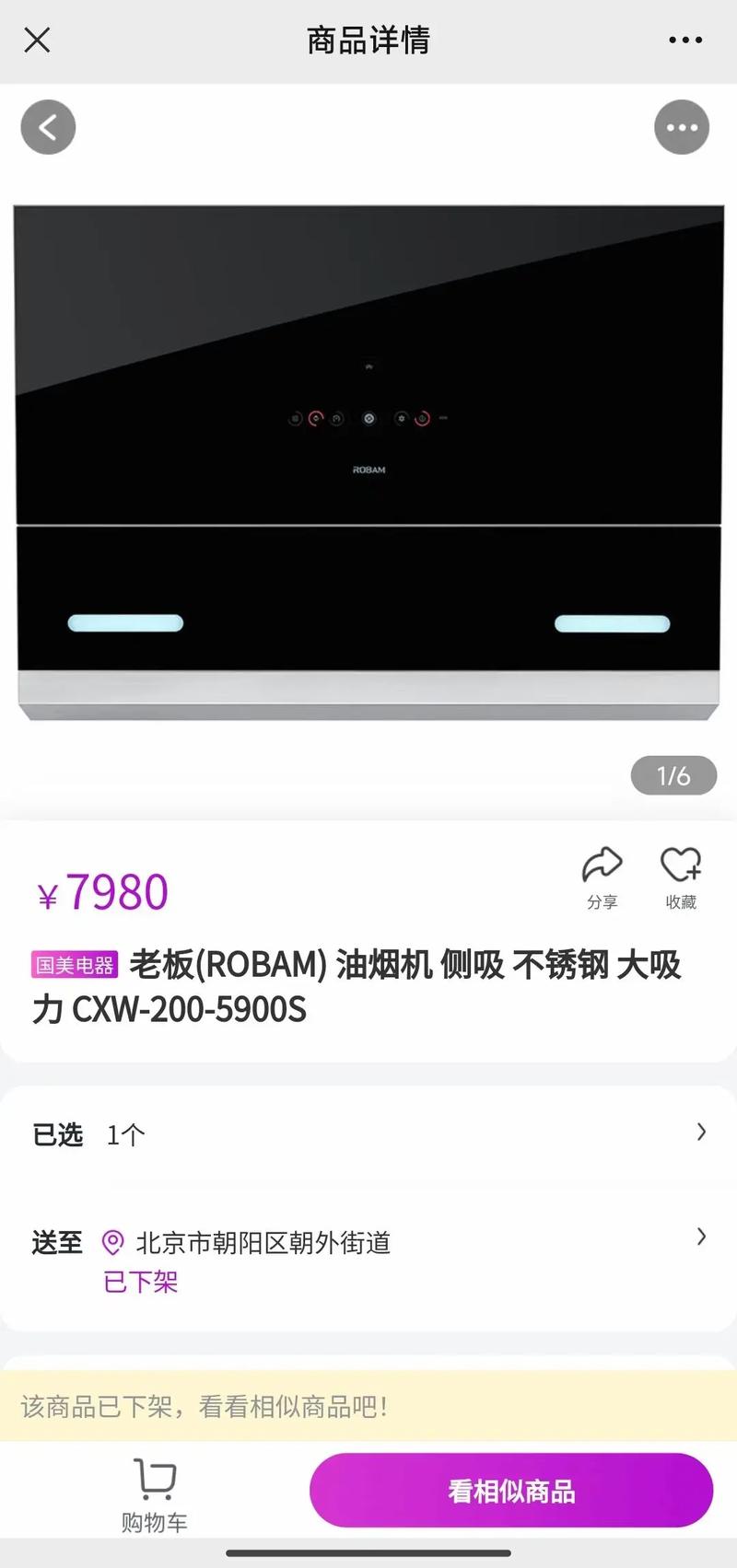Close product details with the X icon
The image size is (737, 1568).
(36, 41)
